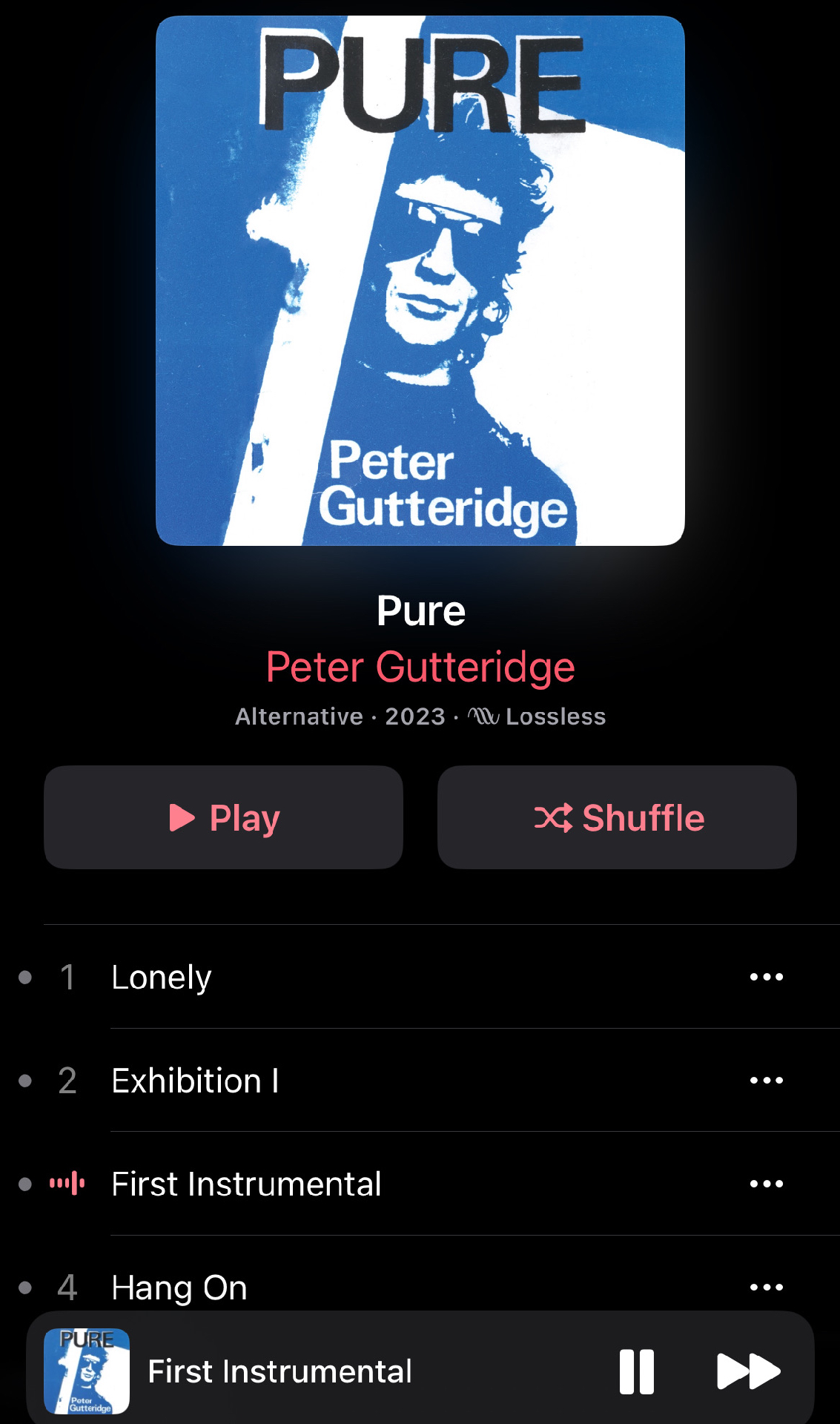Open Peter Gutteridge artist page
This screenshot has height=1424, width=840.
(420, 667)
